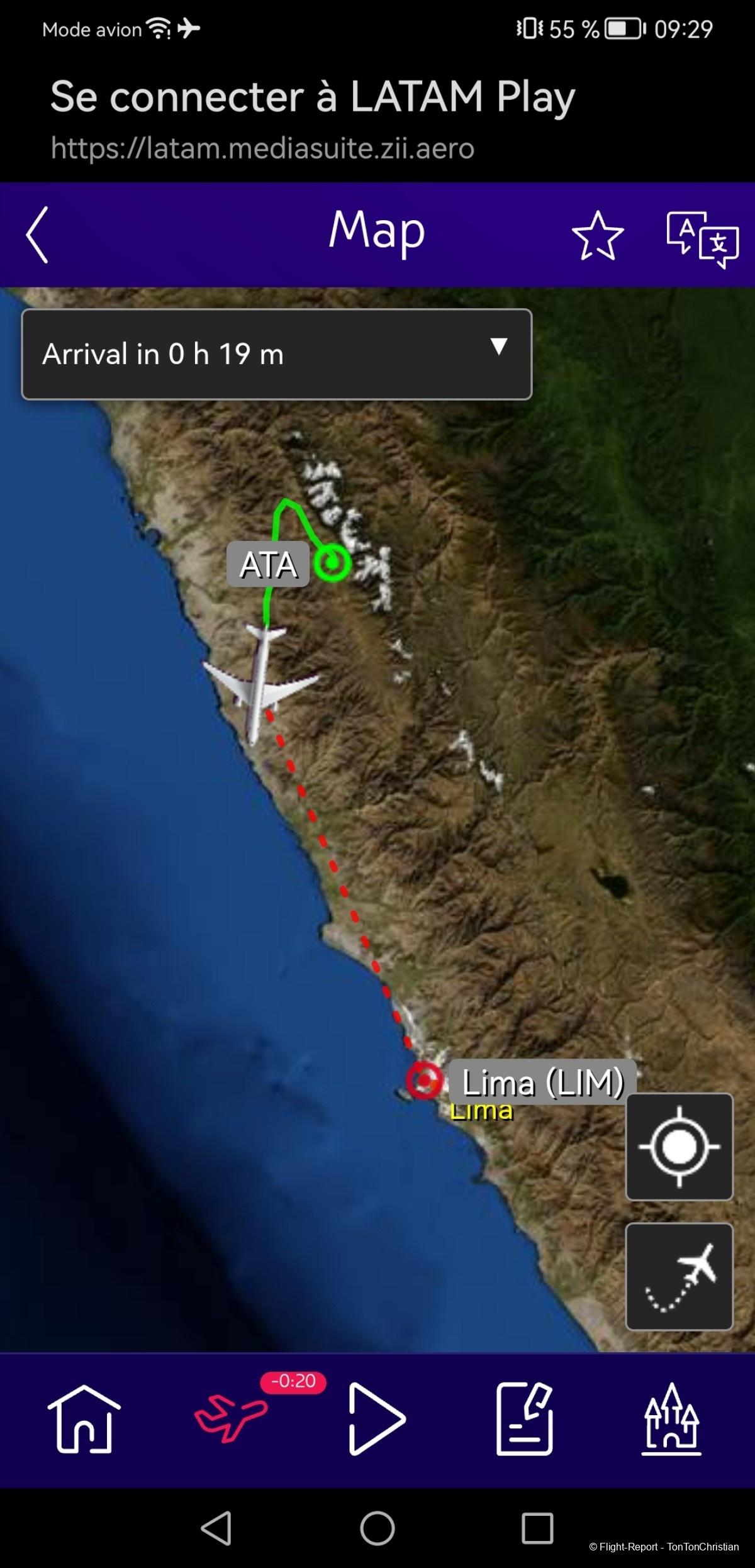Viewport: 755px width, 1568px height.
Task: Open the Home tab
Action: pos(84,1419)
